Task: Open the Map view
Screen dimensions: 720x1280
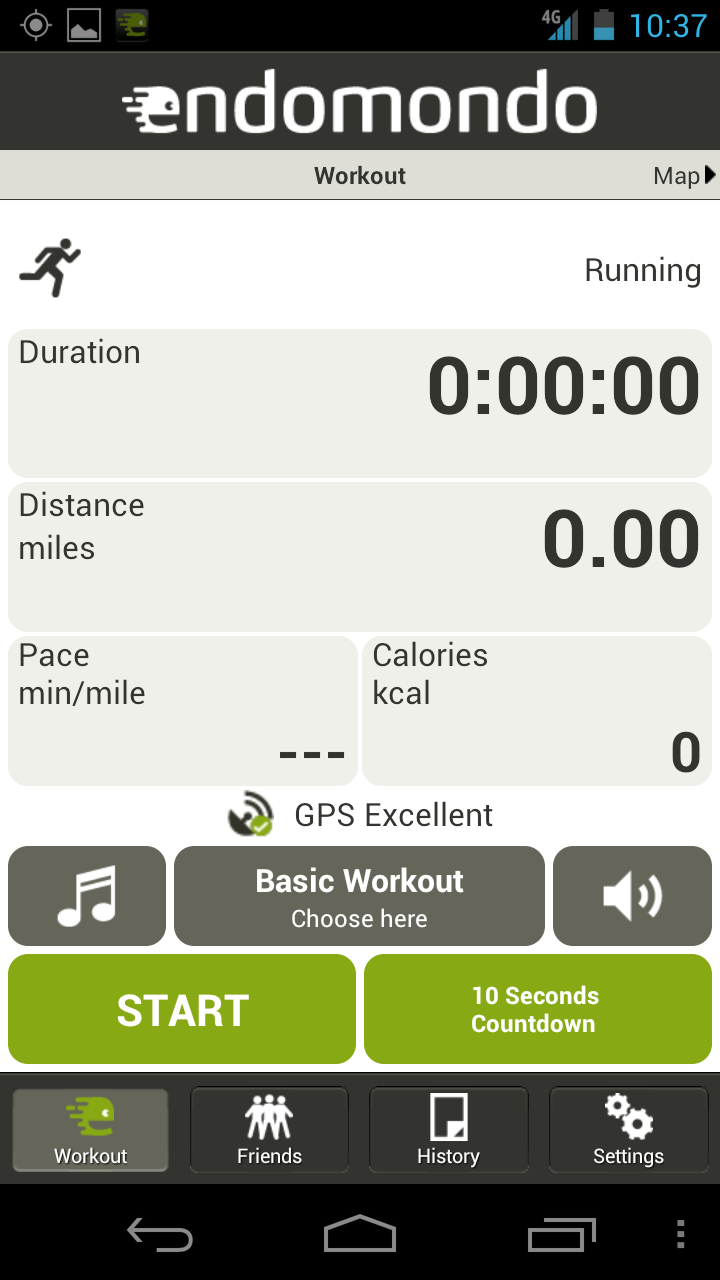Action: click(684, 176)
